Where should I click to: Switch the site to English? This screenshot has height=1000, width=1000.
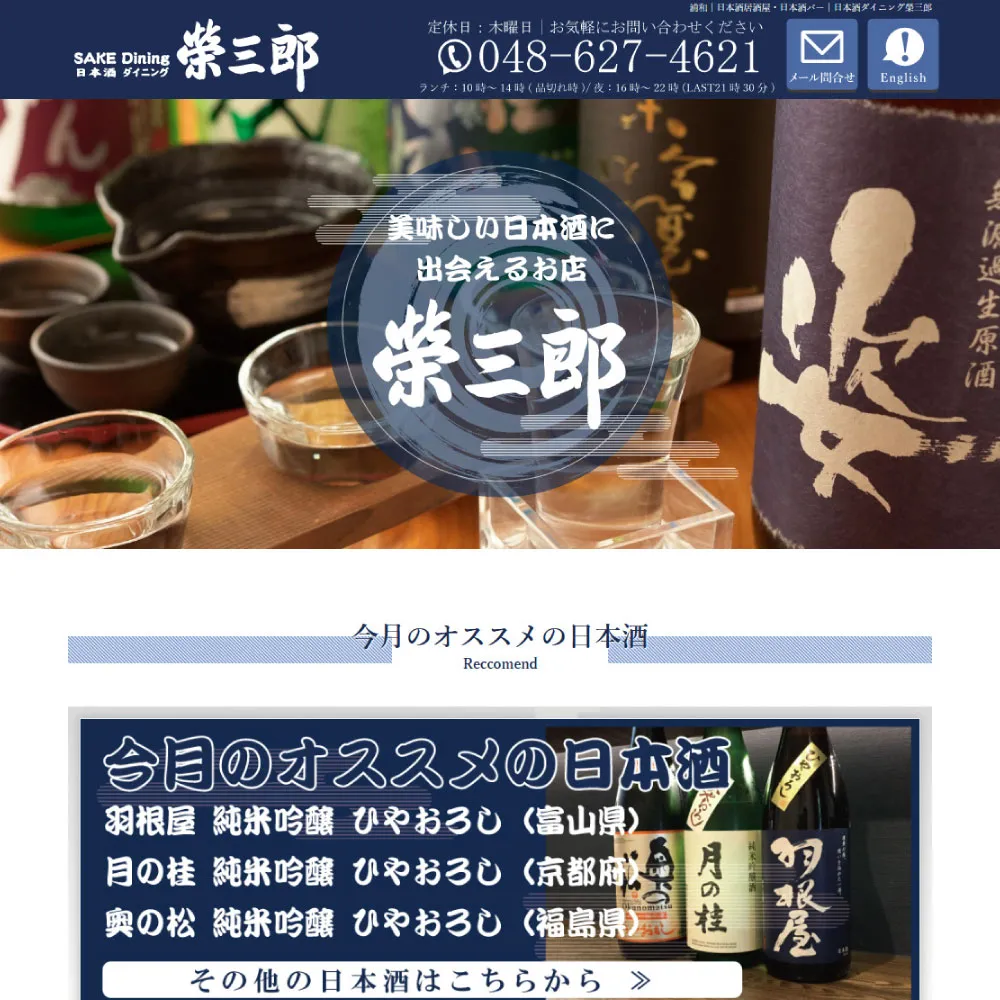click(902, 55)
